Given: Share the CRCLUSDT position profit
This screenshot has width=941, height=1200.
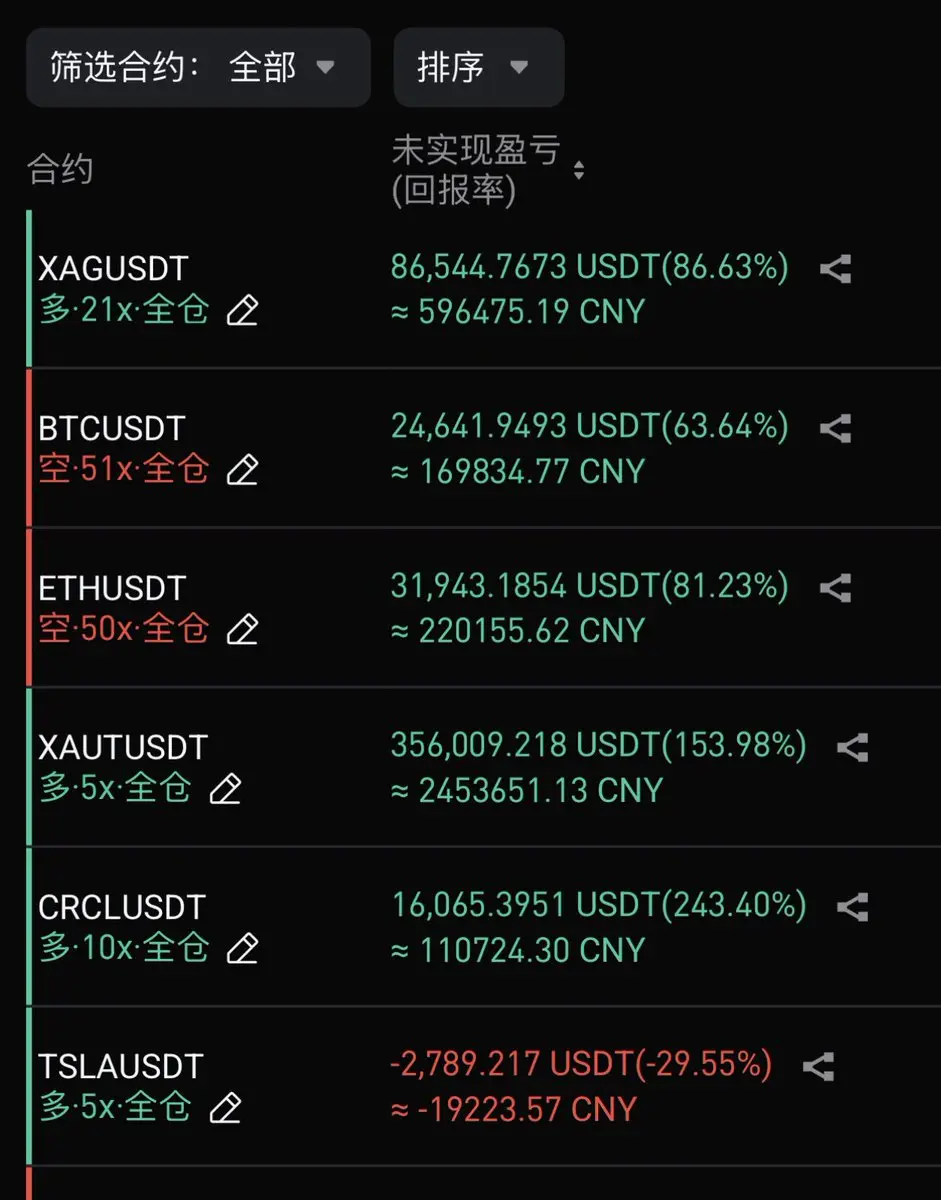Looking at the screenshot, I should coord(852,907).
